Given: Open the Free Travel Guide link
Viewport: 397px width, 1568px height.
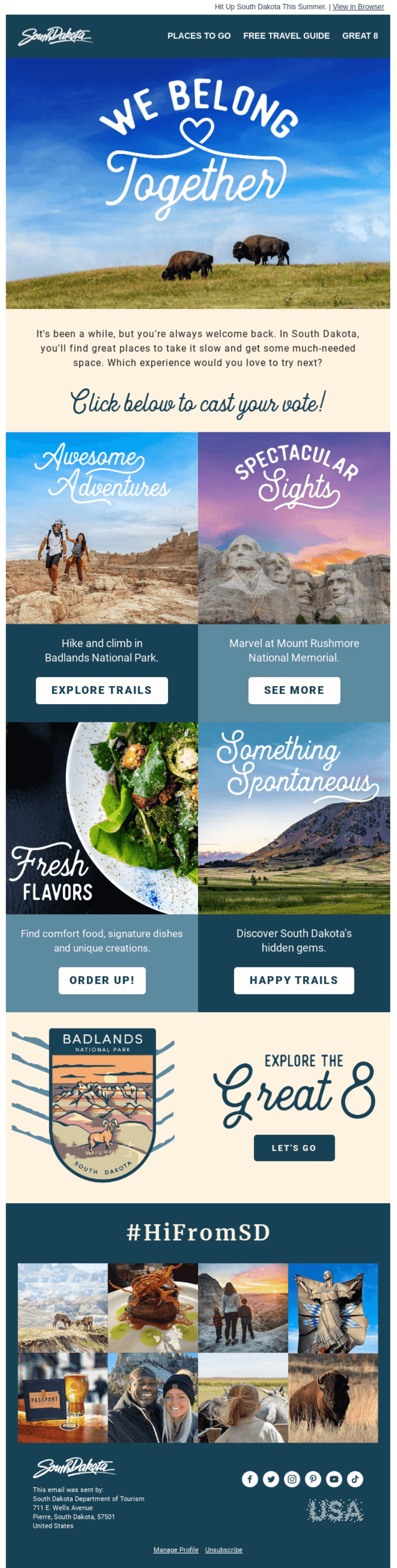Looking at the screenshot, I should (x=286, y=36).
